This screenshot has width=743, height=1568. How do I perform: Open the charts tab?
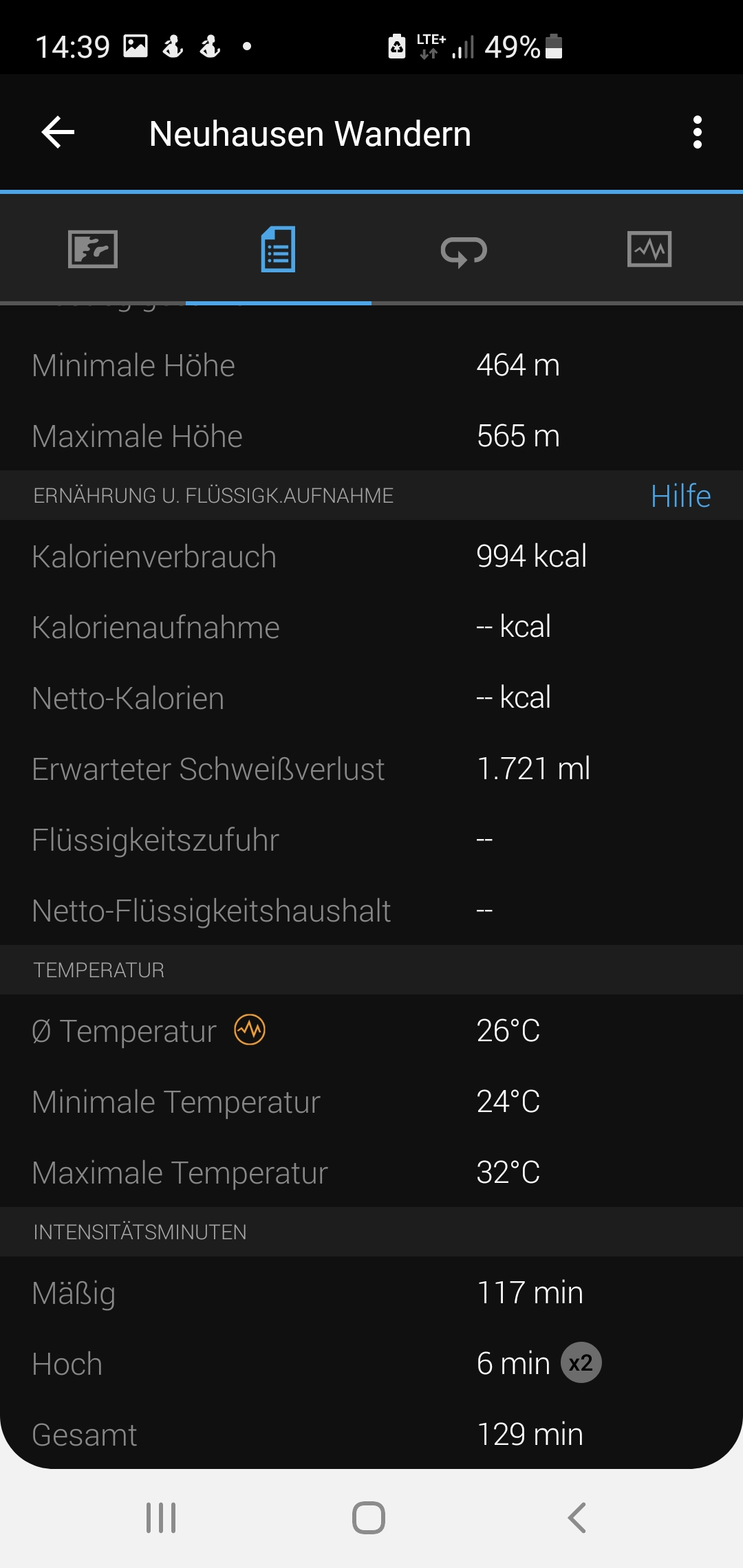click(x=649, y=249)
